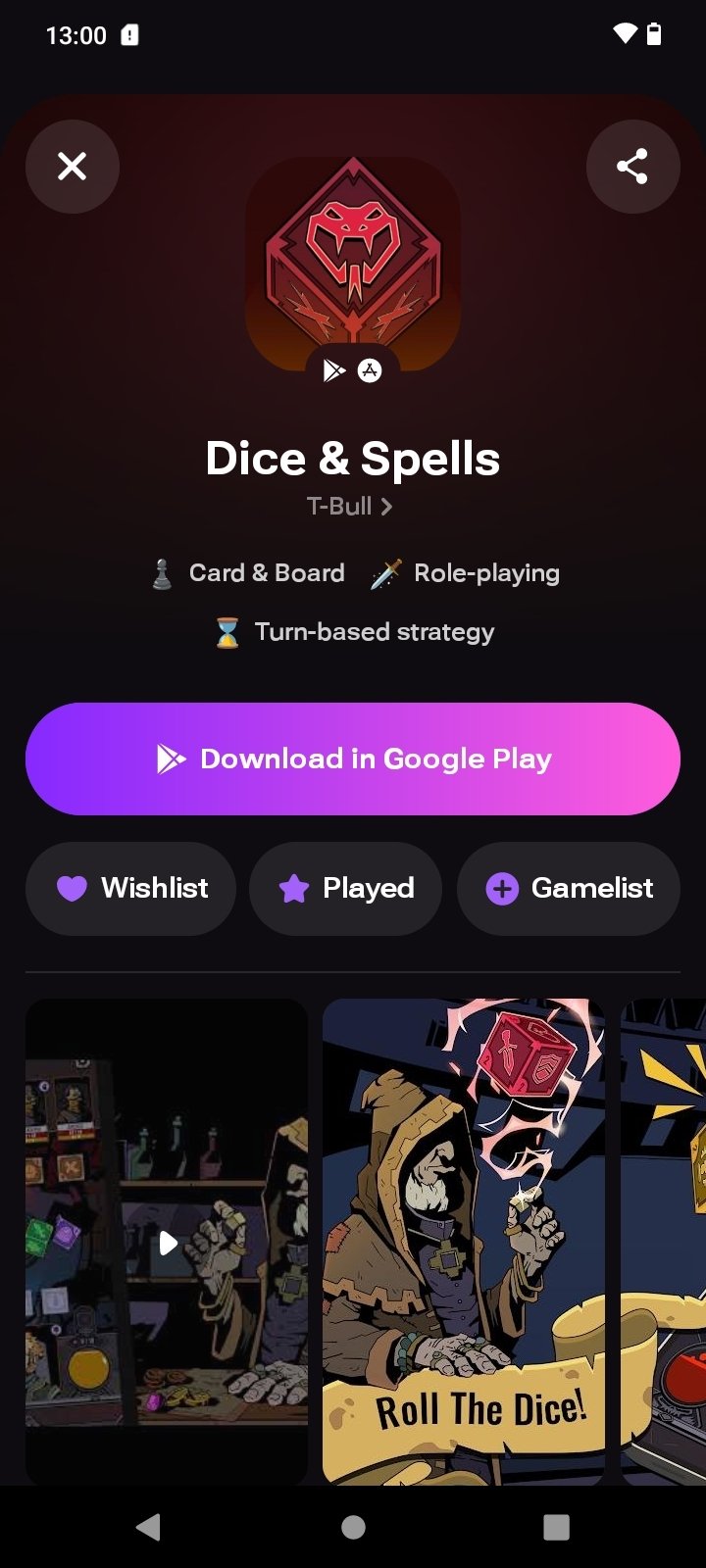Open the Roll The Dice screenshot
Image resolution: width=706 pixels, height=1568 pixels.
coord(464,1243)
